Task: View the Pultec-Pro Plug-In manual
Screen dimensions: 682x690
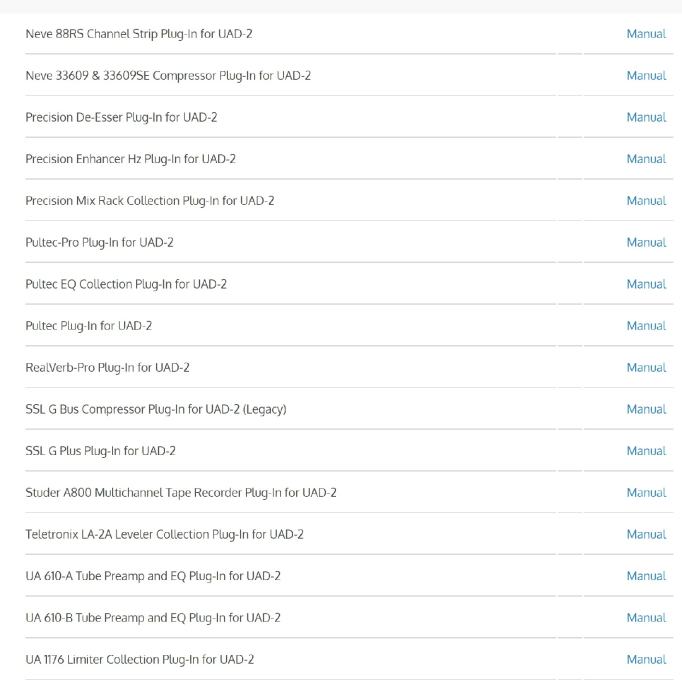Action: point(645,242)
